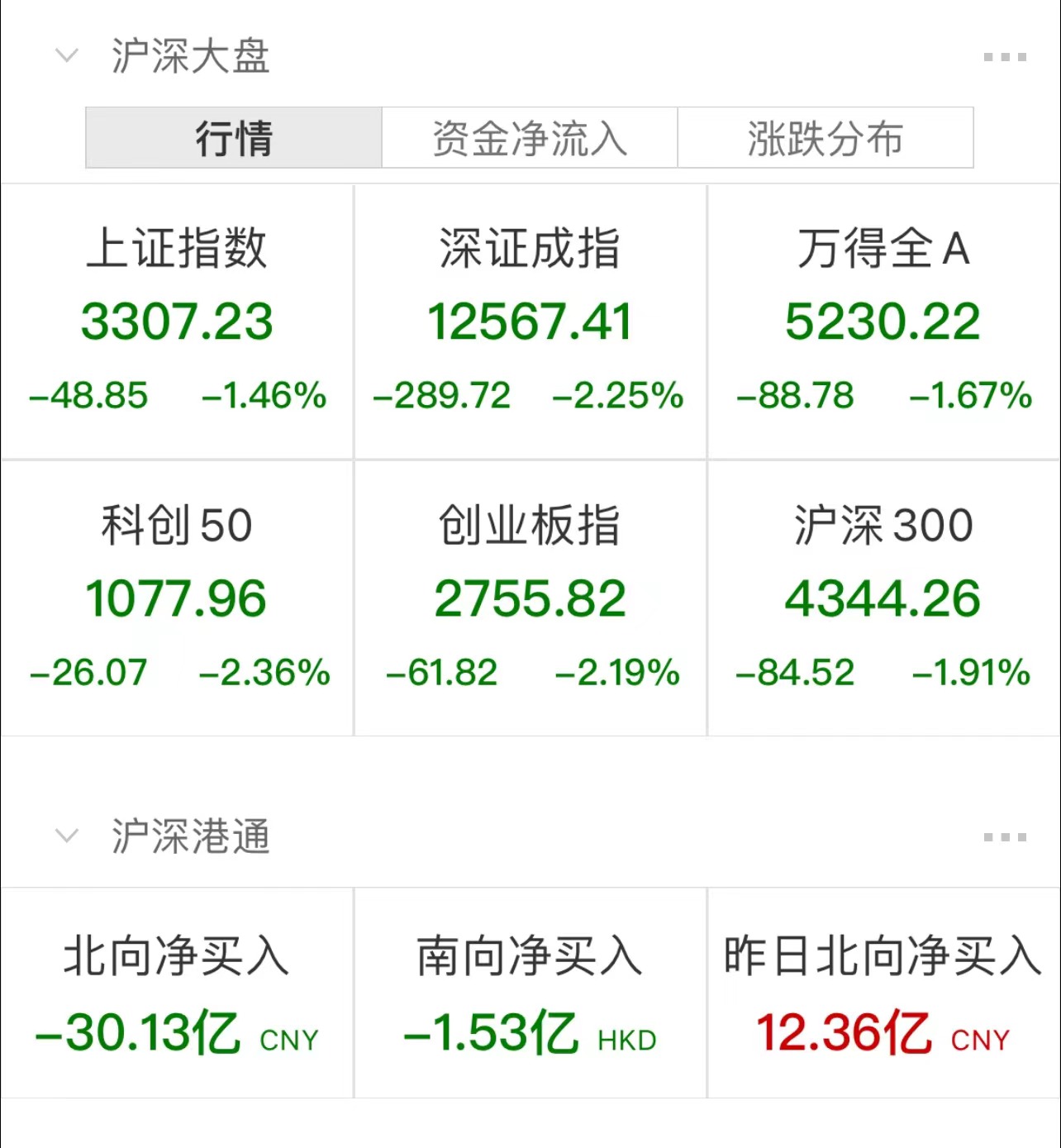Open the 万得全A index card
The height and width of the screenshot is (1148, 1061).
pos(883,322)
